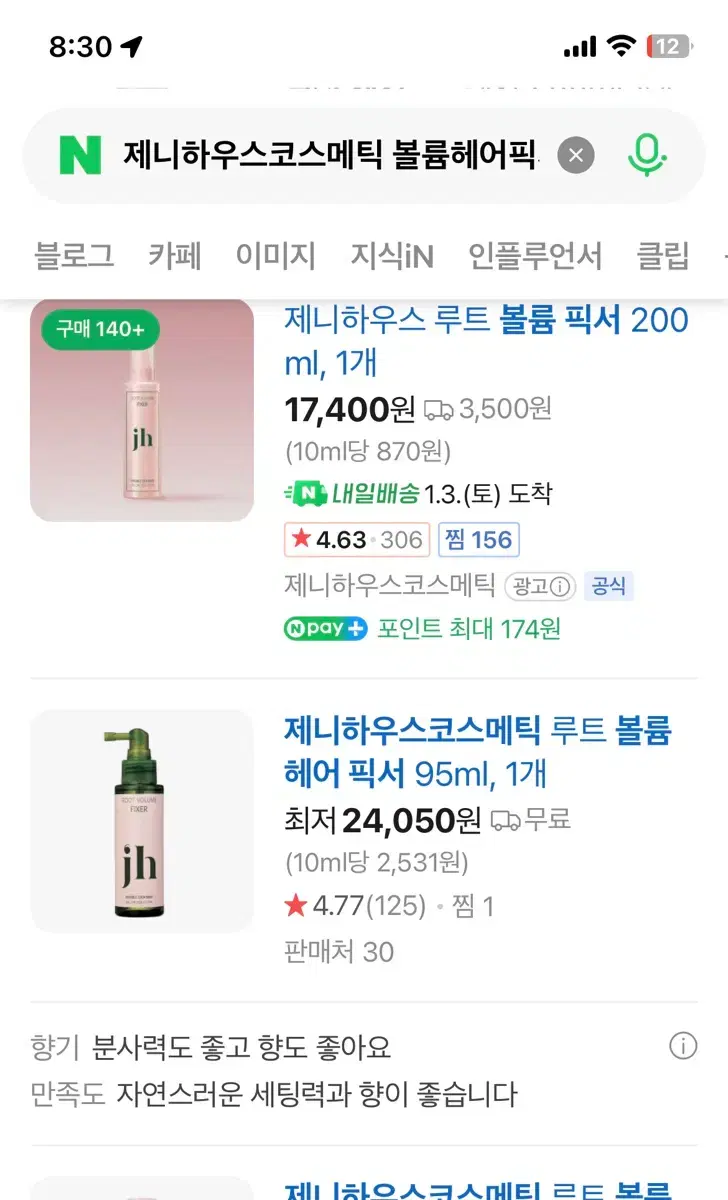
Task: Tap the search field with 제니하우스코스메틱 query
Action: click(330, 155)
